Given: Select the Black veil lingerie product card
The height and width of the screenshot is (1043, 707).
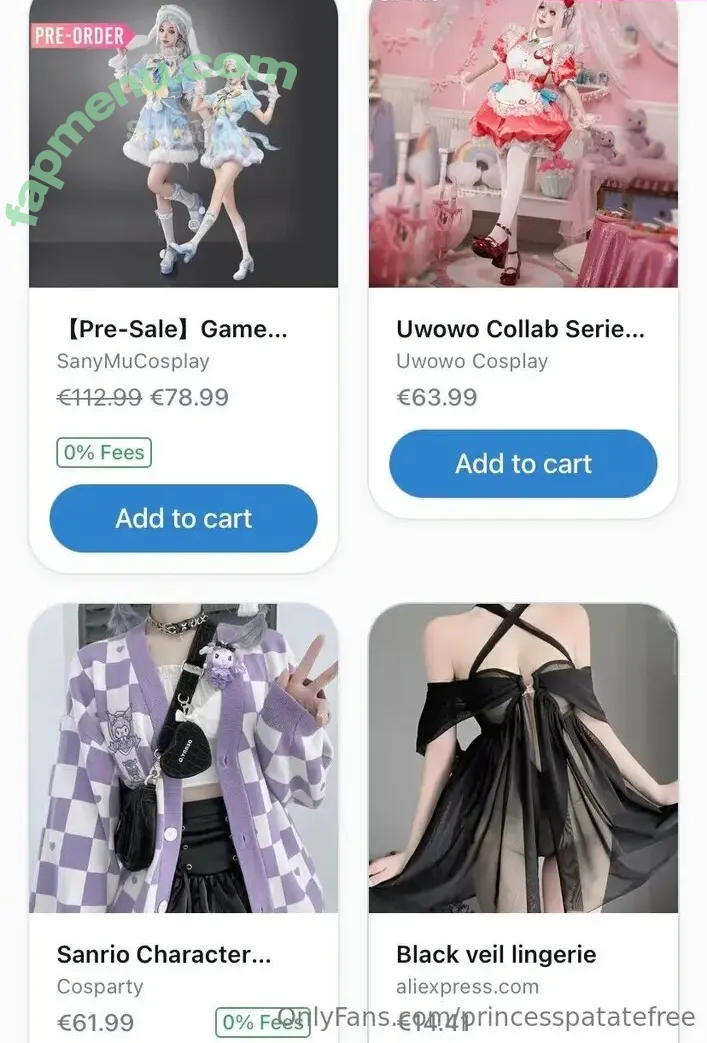Looking at the screenshot, I should tap(523, 760).
